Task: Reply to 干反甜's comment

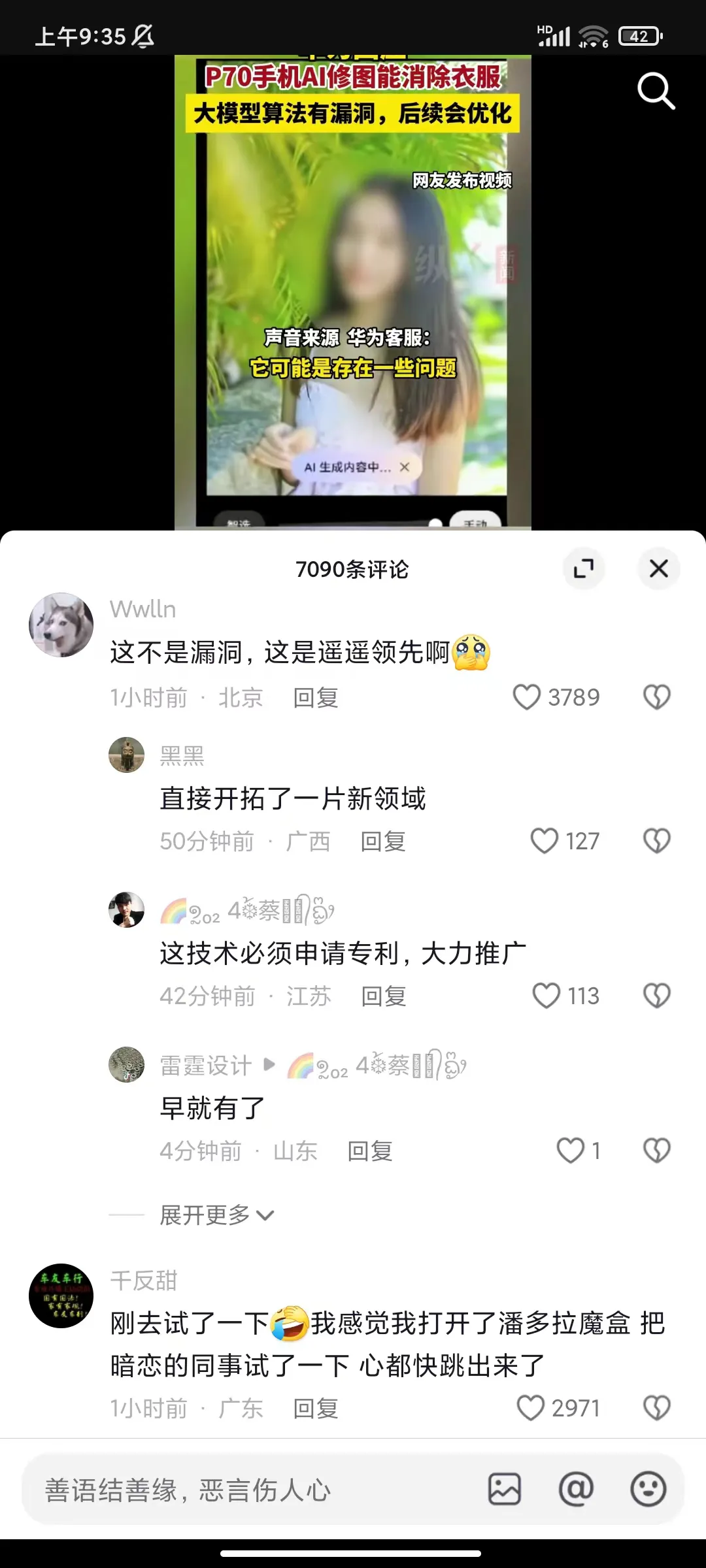Action: 315,1409
